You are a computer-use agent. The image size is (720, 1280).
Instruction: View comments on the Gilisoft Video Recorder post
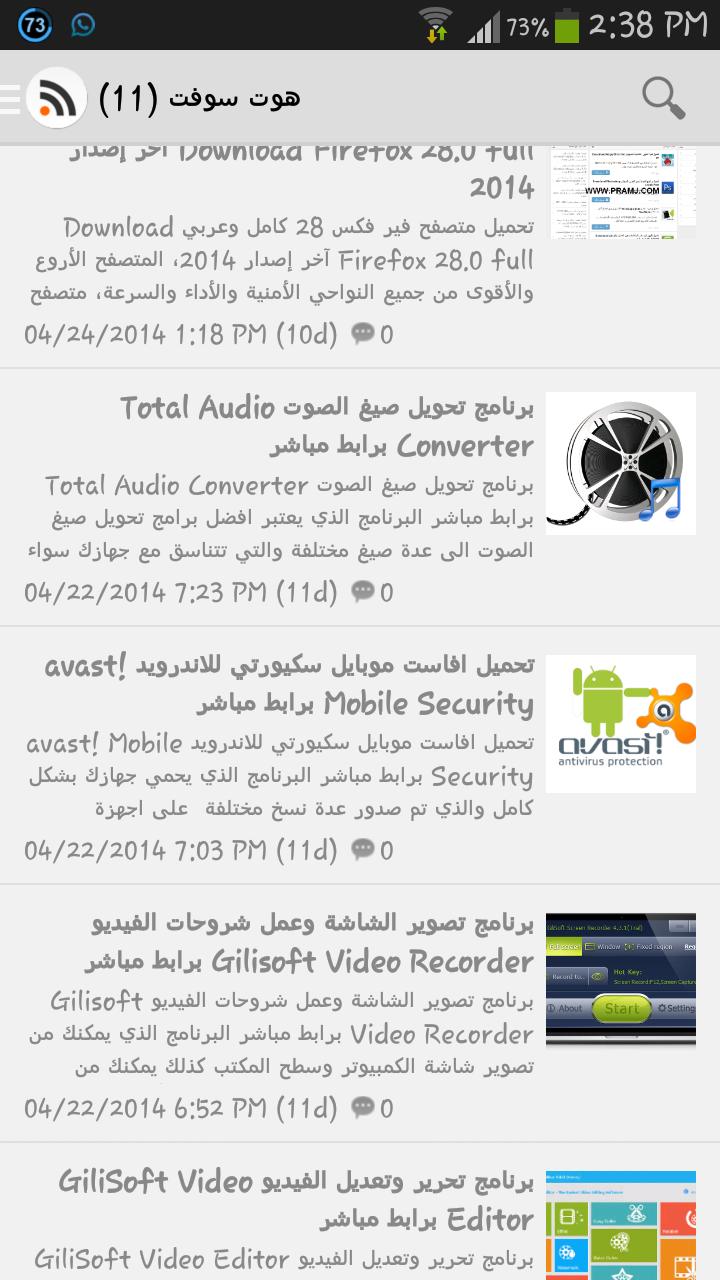click(x=372, y=1108)
